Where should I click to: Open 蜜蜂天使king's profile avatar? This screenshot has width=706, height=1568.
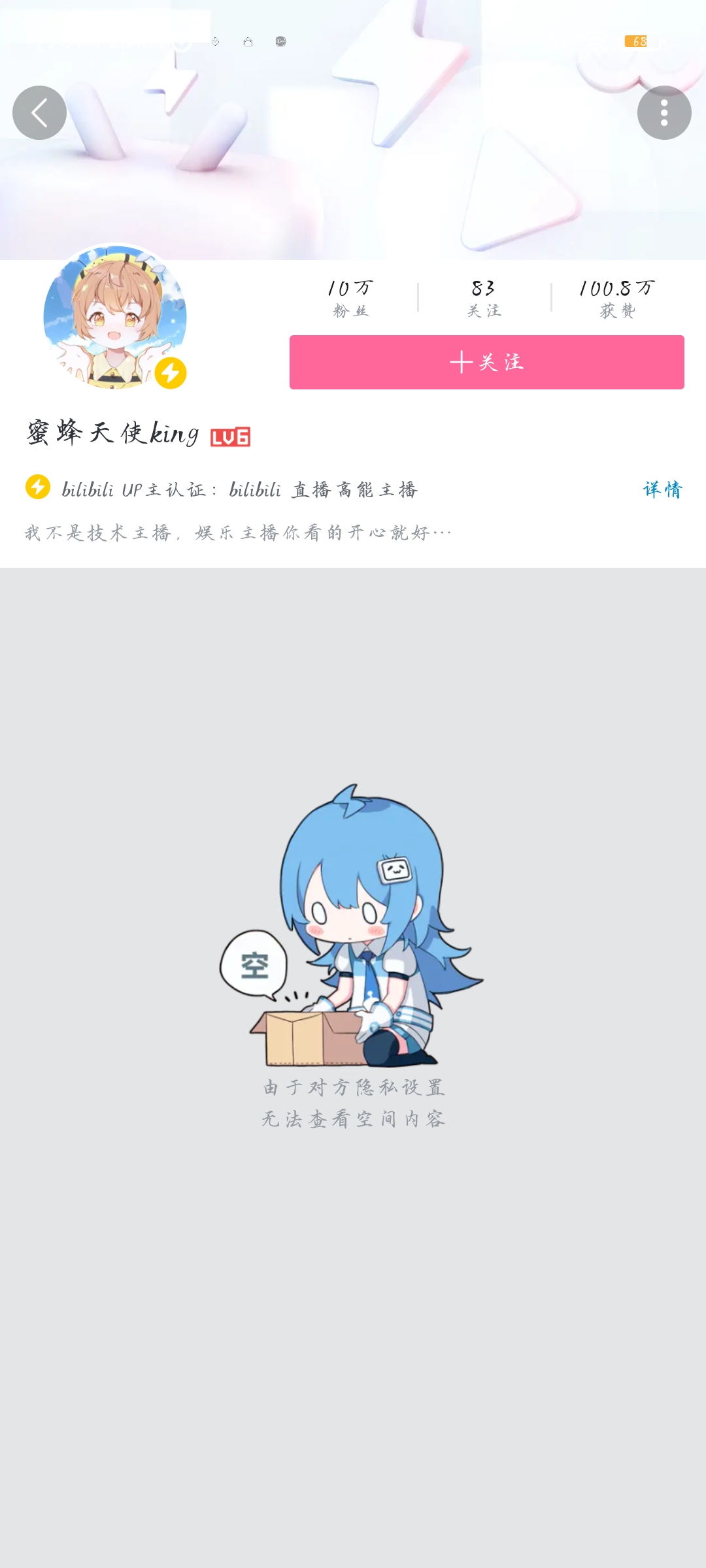(115, 318)
